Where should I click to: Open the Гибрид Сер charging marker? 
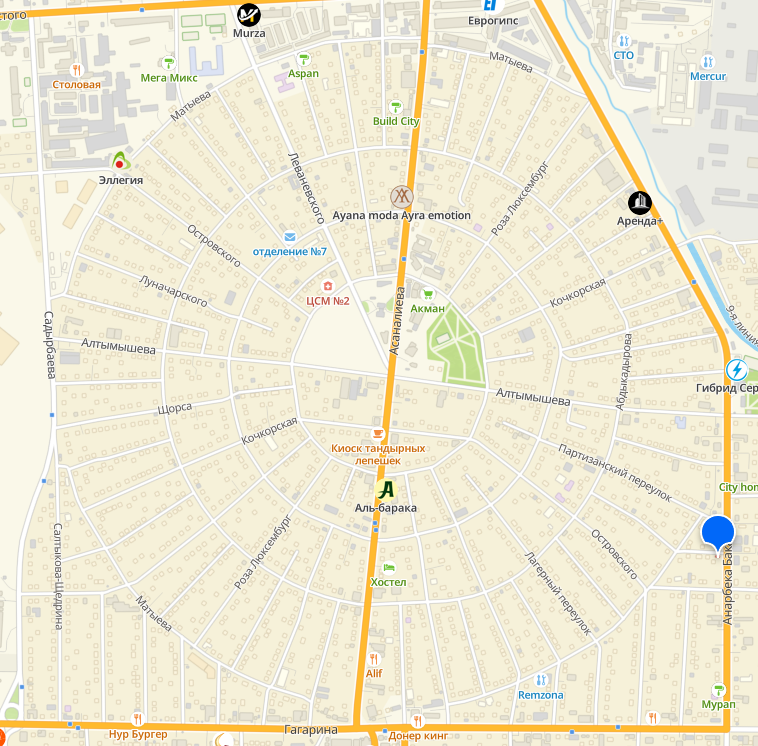[x=737, y=369]
